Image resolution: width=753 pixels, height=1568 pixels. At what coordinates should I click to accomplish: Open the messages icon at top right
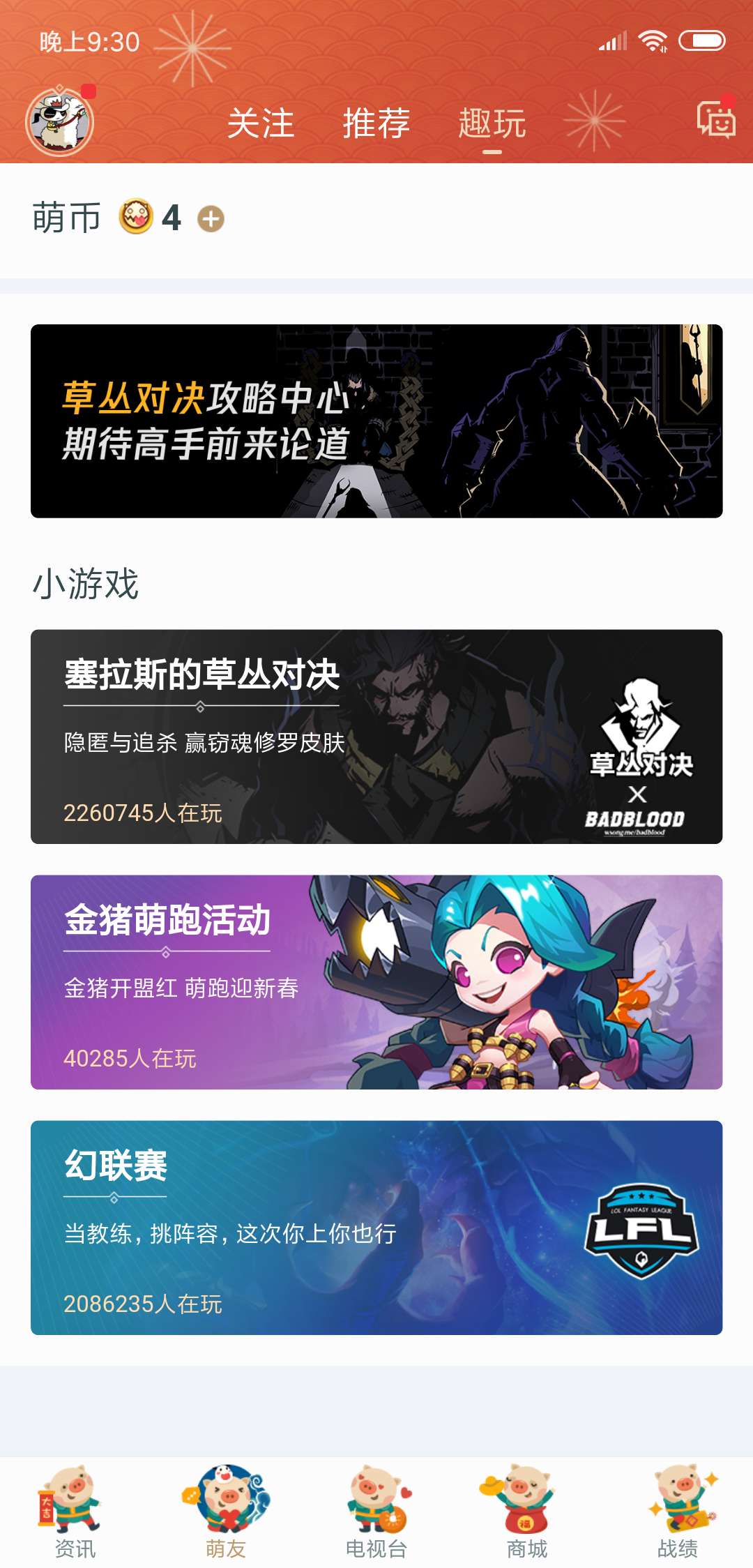[x=716, y=119]
